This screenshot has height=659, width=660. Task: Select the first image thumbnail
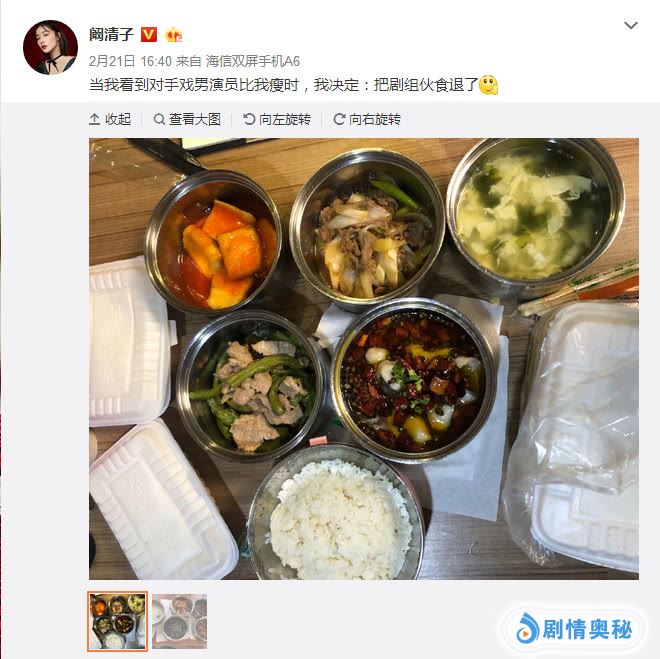point(117,620)
